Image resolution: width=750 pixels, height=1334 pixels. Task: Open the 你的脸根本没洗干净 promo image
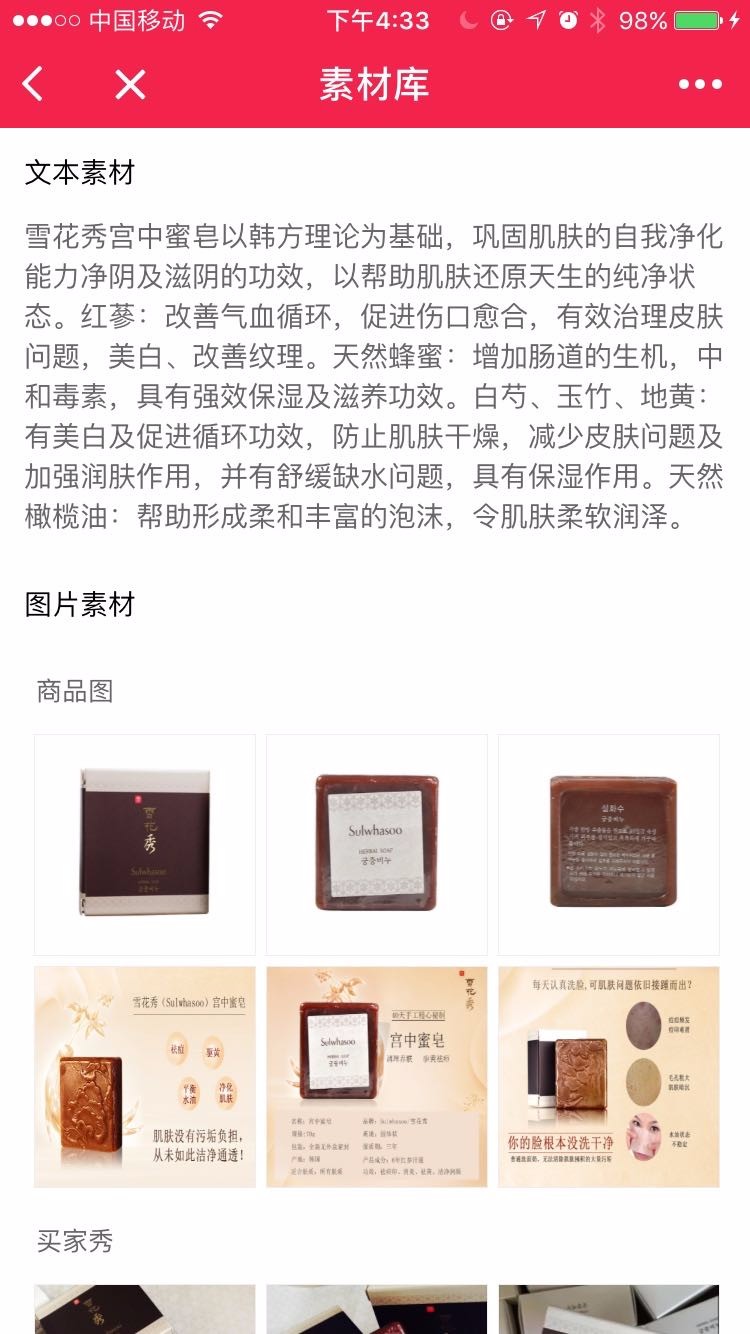pyautogui.click(x=609, y=1077)
